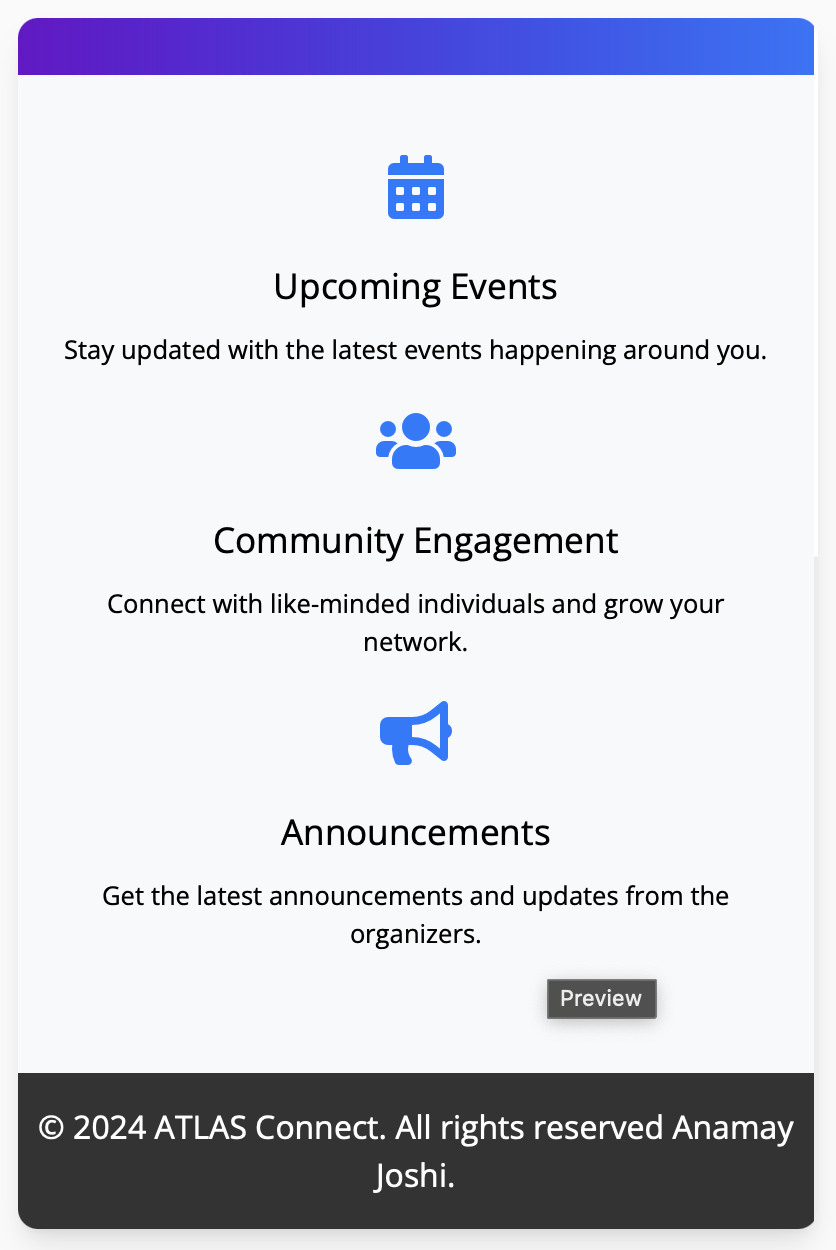Viewport: 836px width, 1250px height.
Task: Click the calendar icon above Upcoming Events
Action: [x=416, y=187]
